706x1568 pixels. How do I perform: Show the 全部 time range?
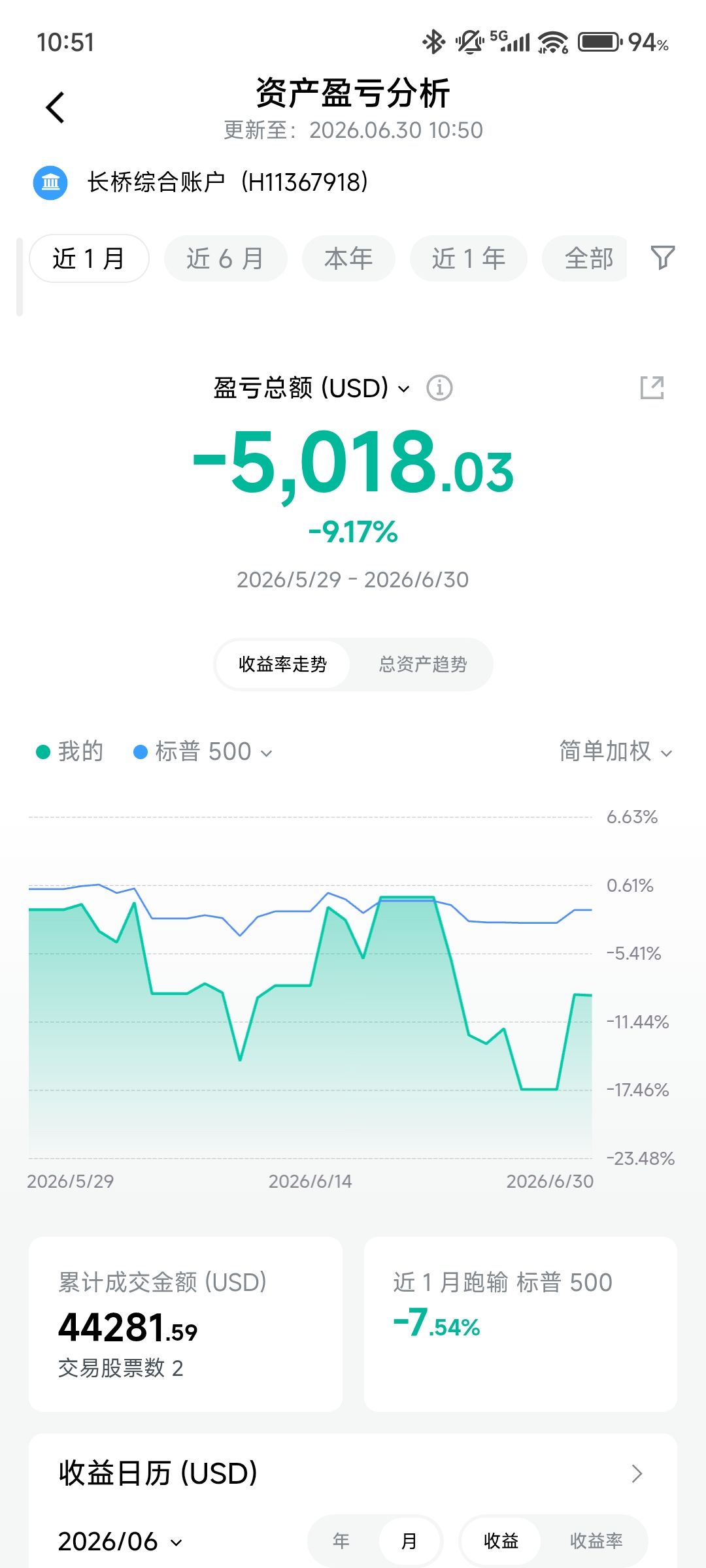(x=588, y=259)
